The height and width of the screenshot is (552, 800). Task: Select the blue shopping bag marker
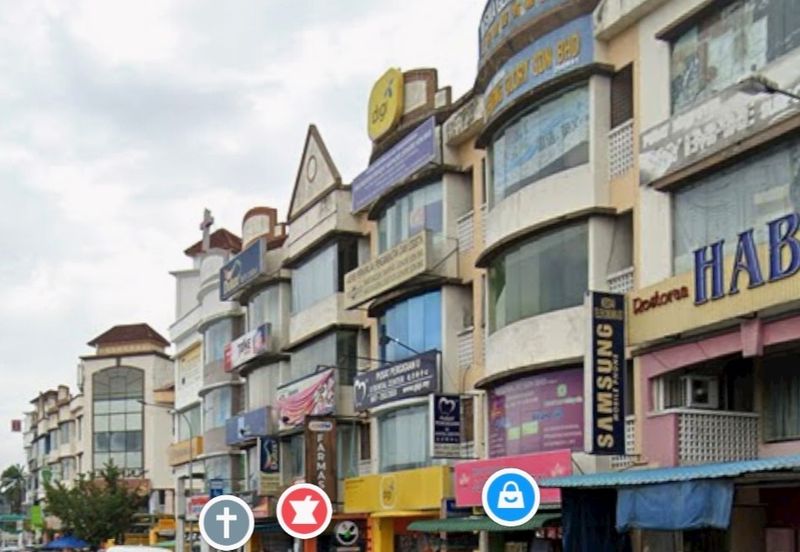511,497
